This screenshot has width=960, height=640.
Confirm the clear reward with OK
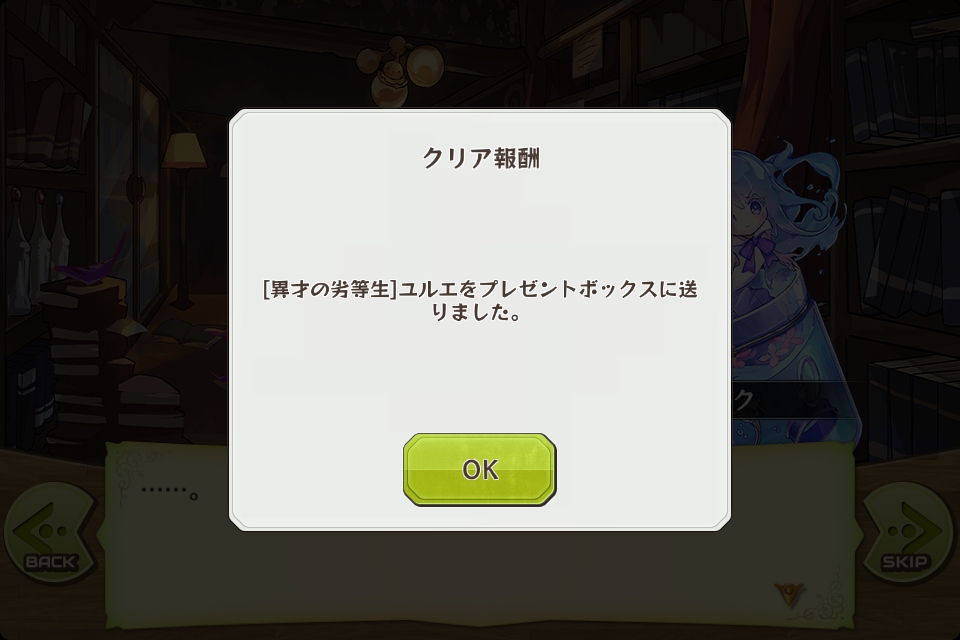click(480, 469)
